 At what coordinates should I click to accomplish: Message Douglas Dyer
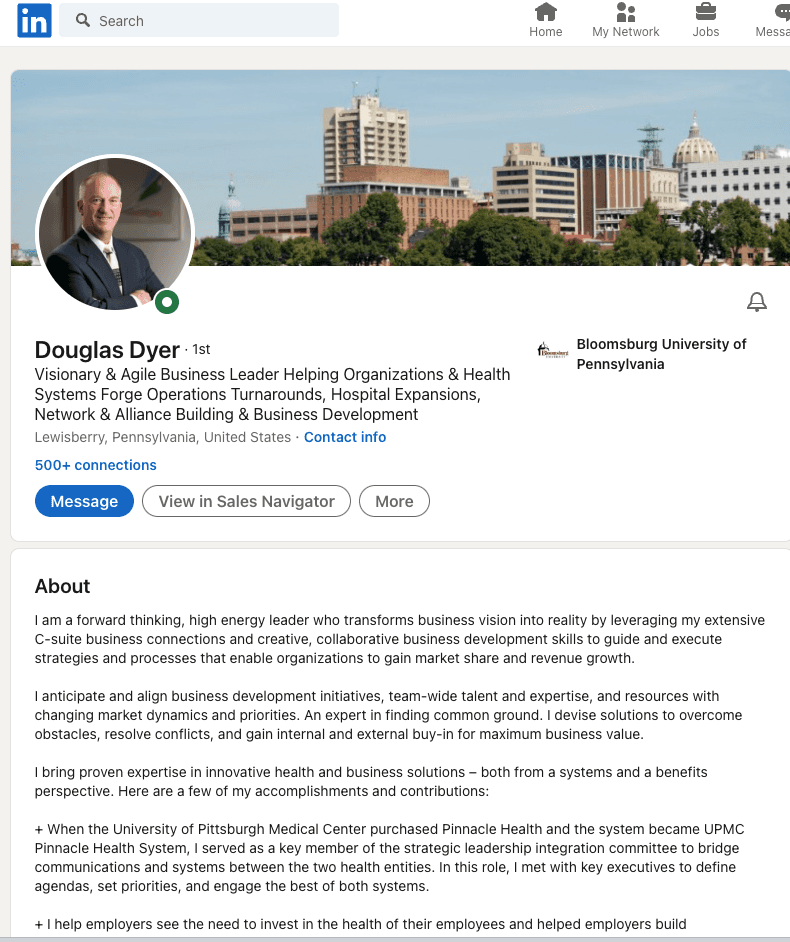point(84,501)
